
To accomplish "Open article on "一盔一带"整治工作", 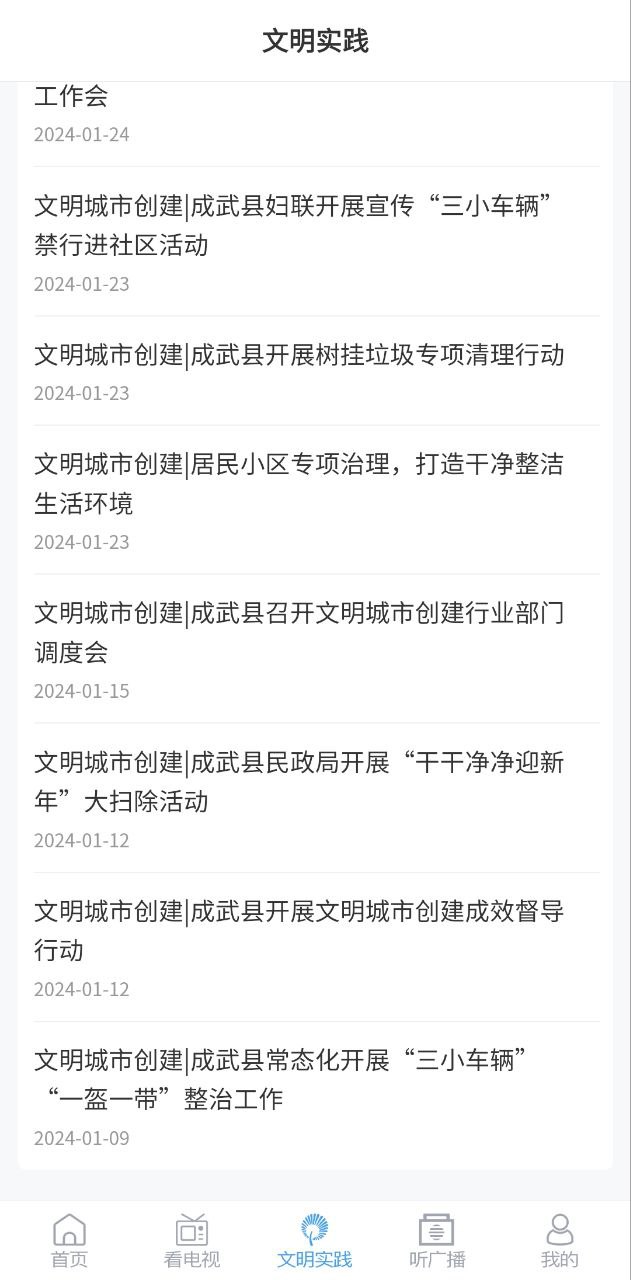I will coord(300,1079).
